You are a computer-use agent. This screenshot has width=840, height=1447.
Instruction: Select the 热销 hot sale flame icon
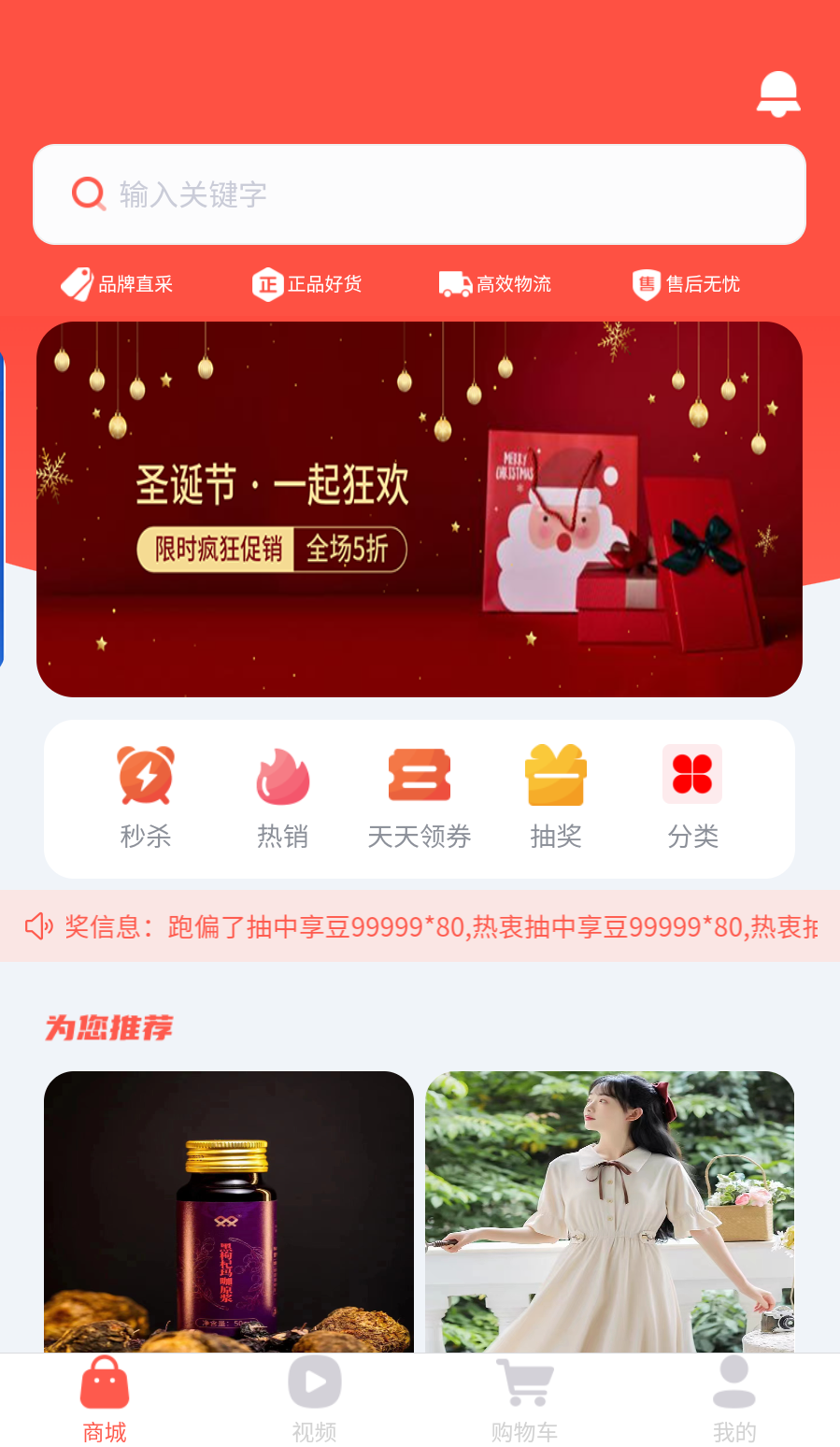pyautogui.click(x=282, y=774)
